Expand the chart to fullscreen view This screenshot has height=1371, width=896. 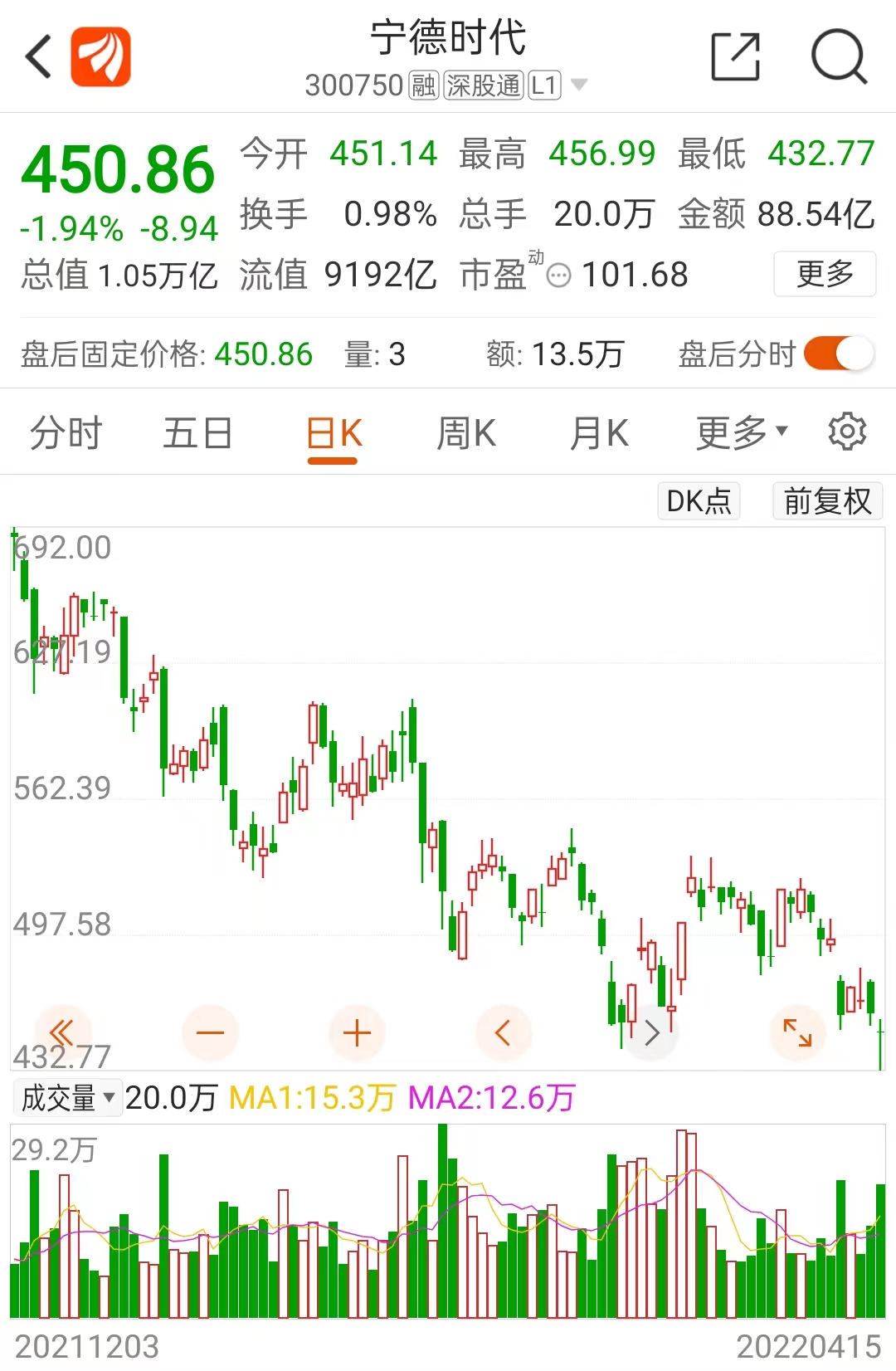pyautogui.click(x=797, y=1032)
